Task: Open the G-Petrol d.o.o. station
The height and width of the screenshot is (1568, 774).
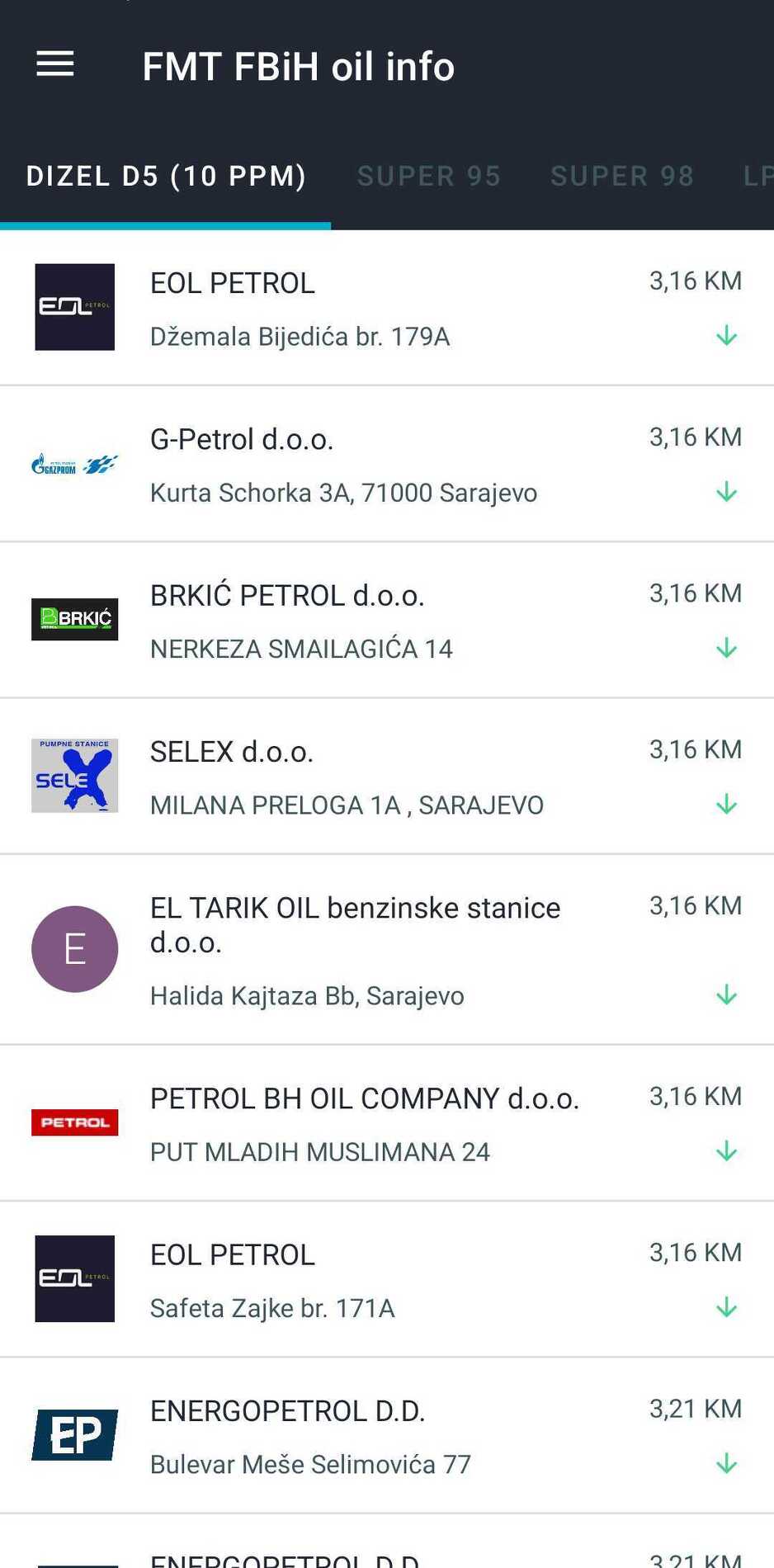Action: click(386, 464)
